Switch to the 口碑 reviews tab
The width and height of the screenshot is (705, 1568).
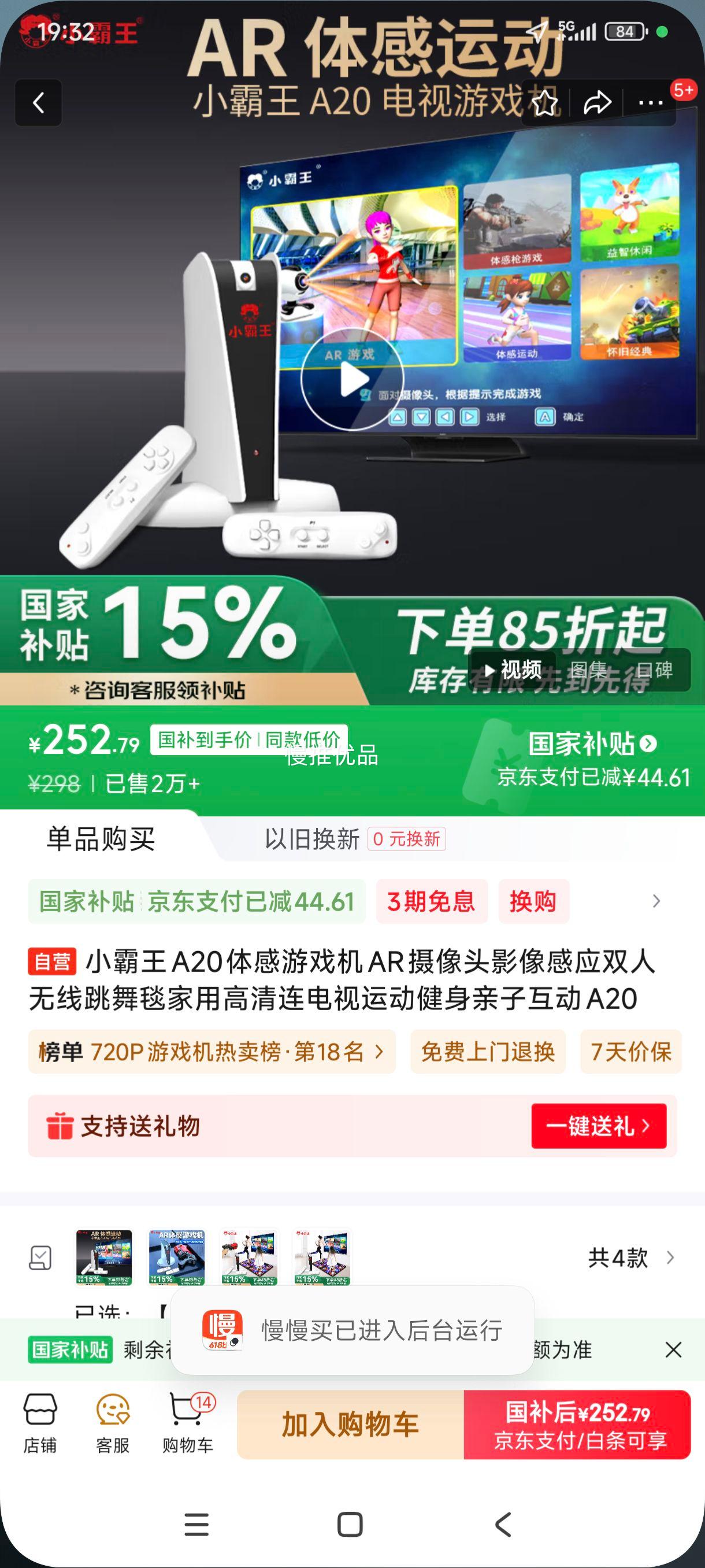(x=655, y=670)
